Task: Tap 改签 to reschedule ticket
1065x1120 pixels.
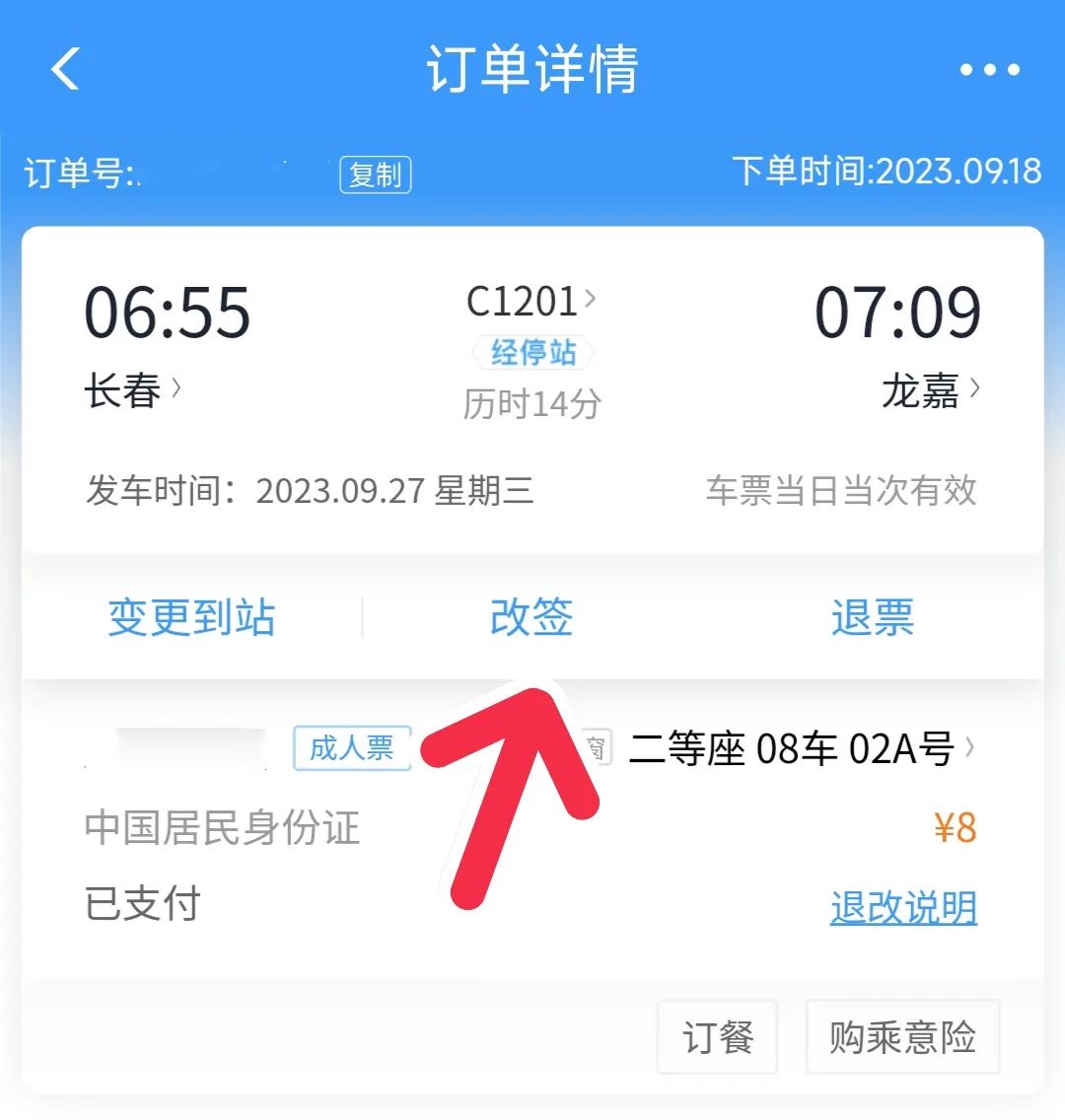Action: click(x=532, y=618)
